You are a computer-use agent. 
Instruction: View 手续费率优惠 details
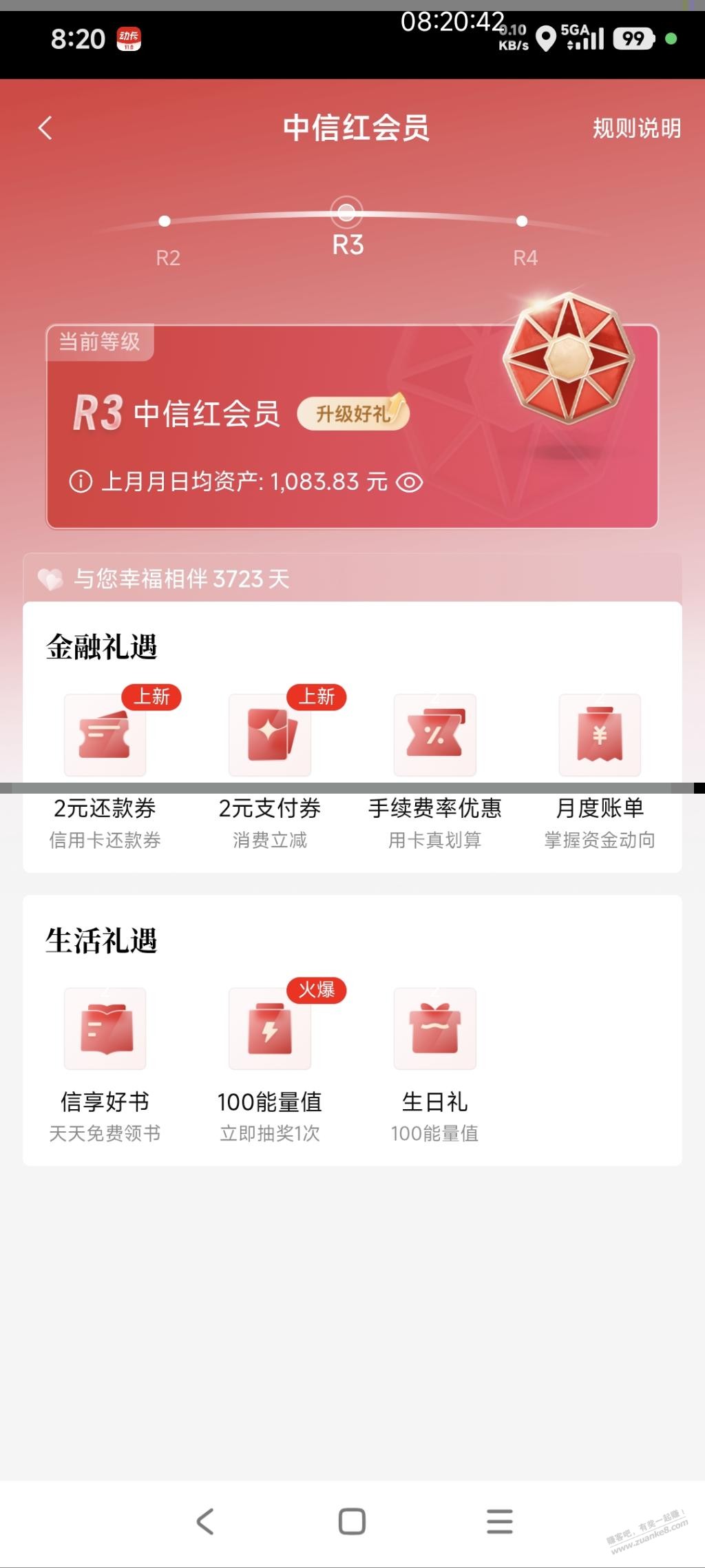click(434, 736)
